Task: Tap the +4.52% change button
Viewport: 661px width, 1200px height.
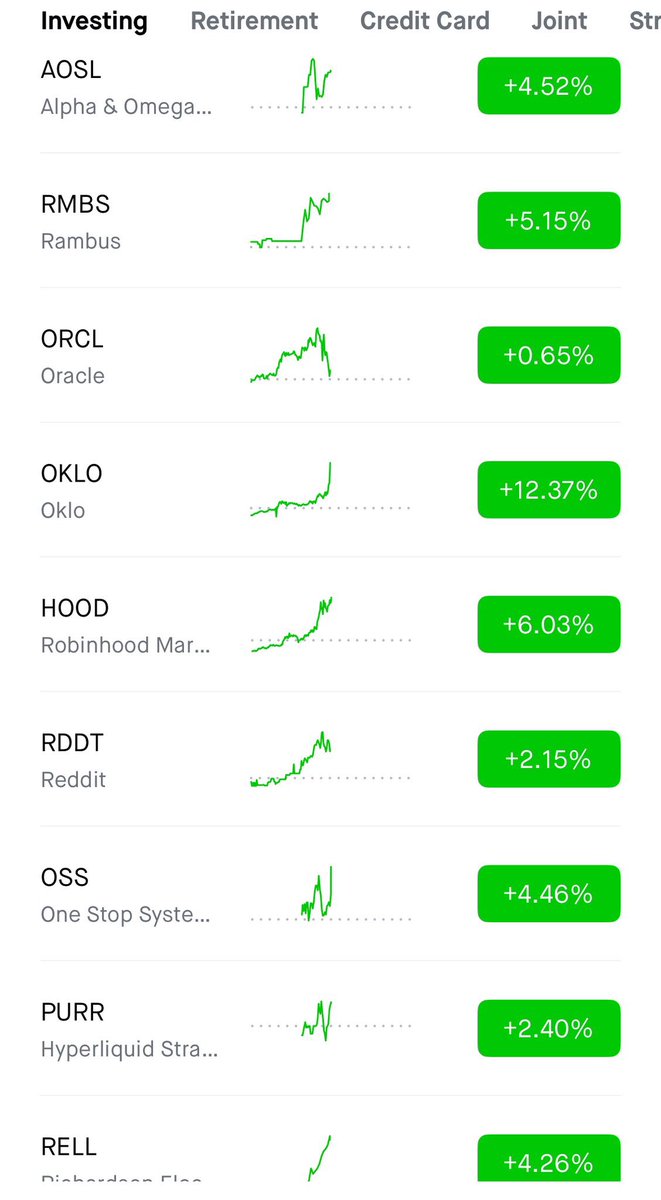Action: pos(548,86)
